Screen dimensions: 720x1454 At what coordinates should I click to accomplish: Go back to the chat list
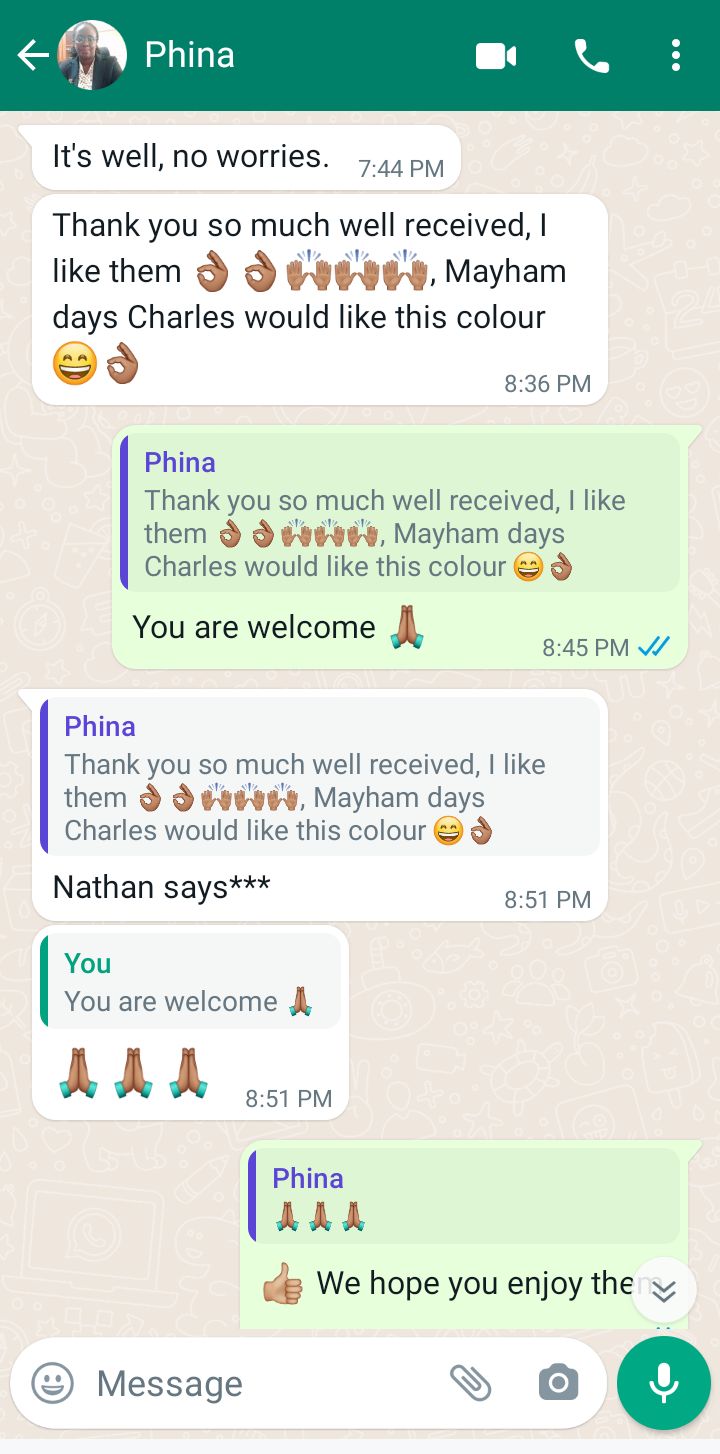(33, 56)
